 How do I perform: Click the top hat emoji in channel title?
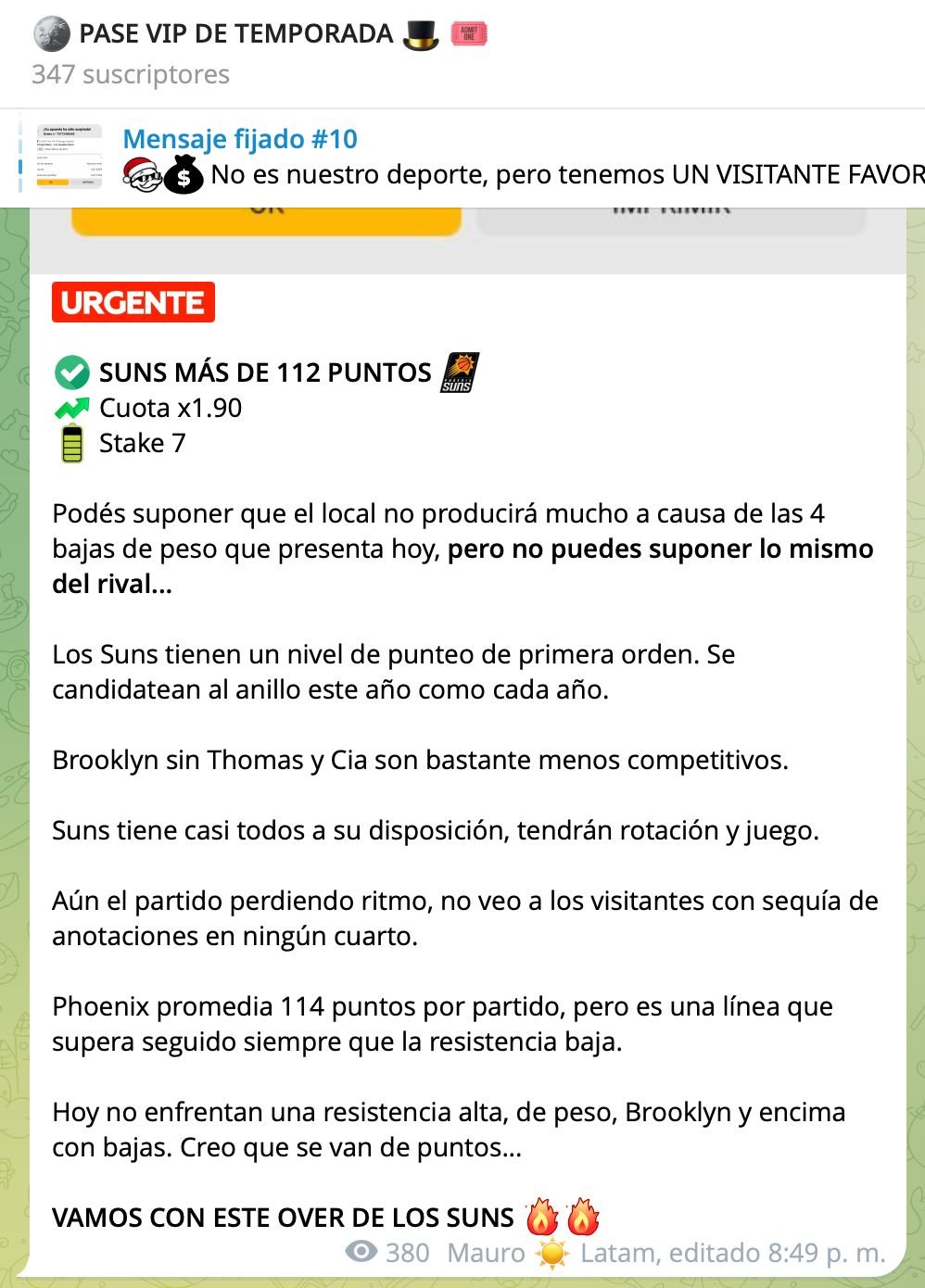420,33
